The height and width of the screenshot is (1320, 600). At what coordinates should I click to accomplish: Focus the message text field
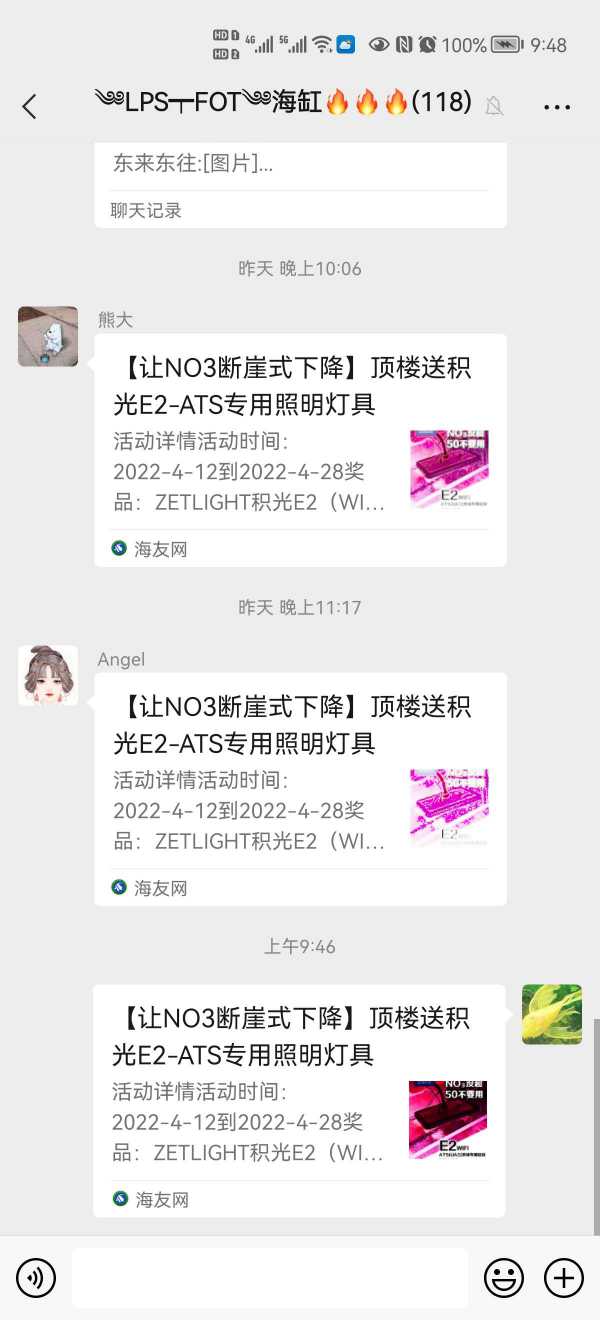pyautogui.click(x=270, y=1277)
